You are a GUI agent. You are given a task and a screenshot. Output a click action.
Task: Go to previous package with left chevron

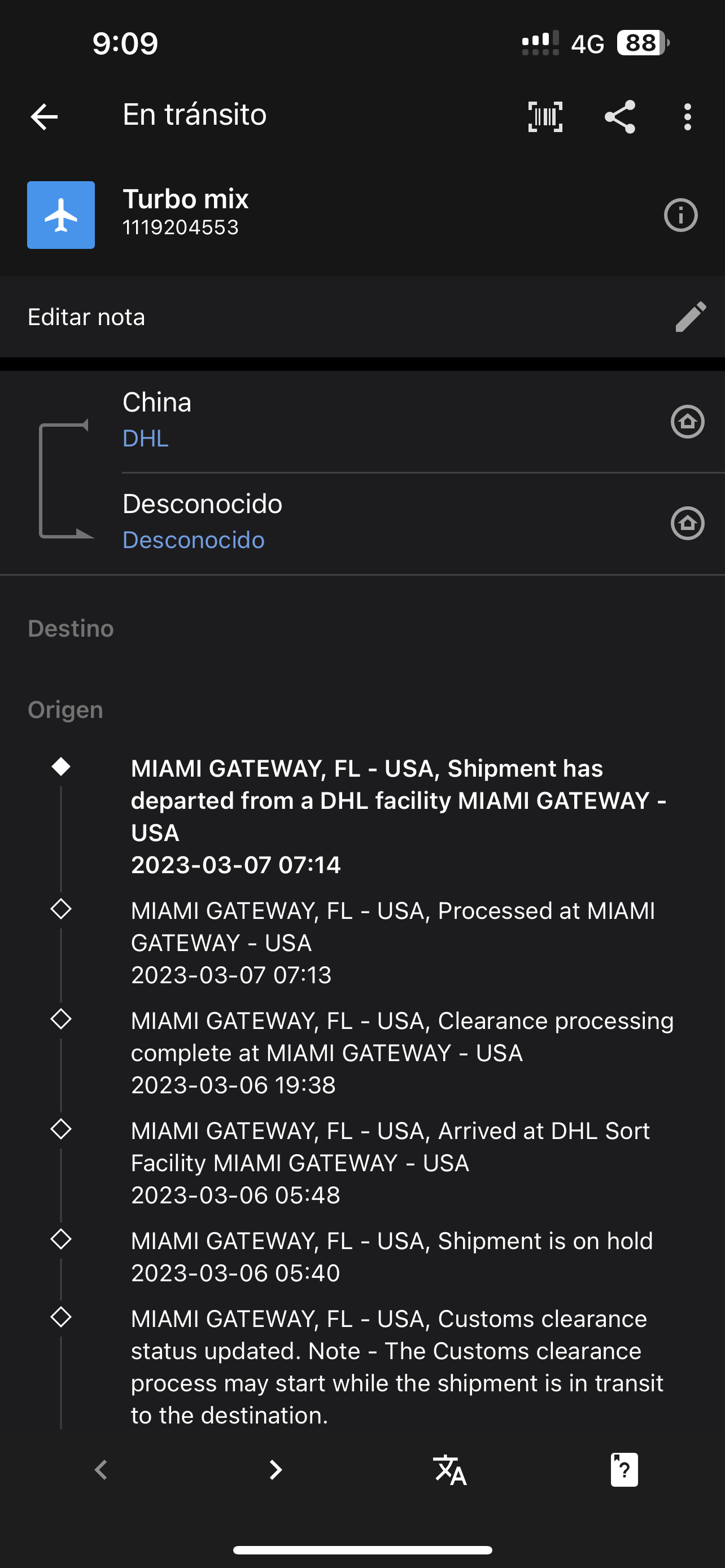click(101, 1469)
